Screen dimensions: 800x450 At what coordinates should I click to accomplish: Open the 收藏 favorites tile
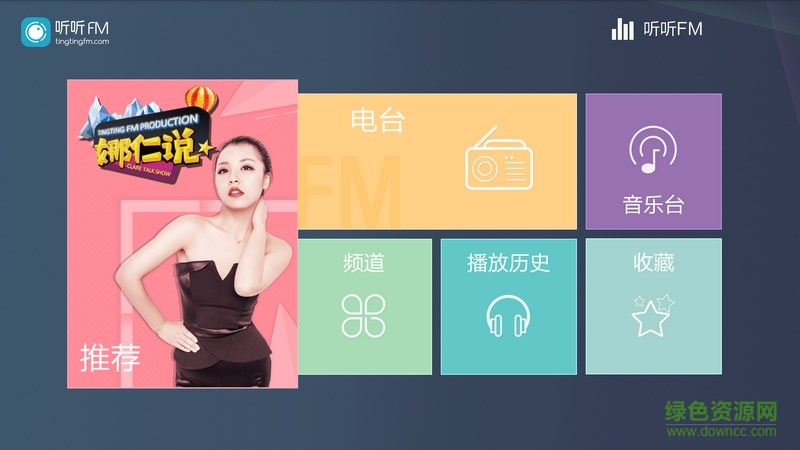653,306
